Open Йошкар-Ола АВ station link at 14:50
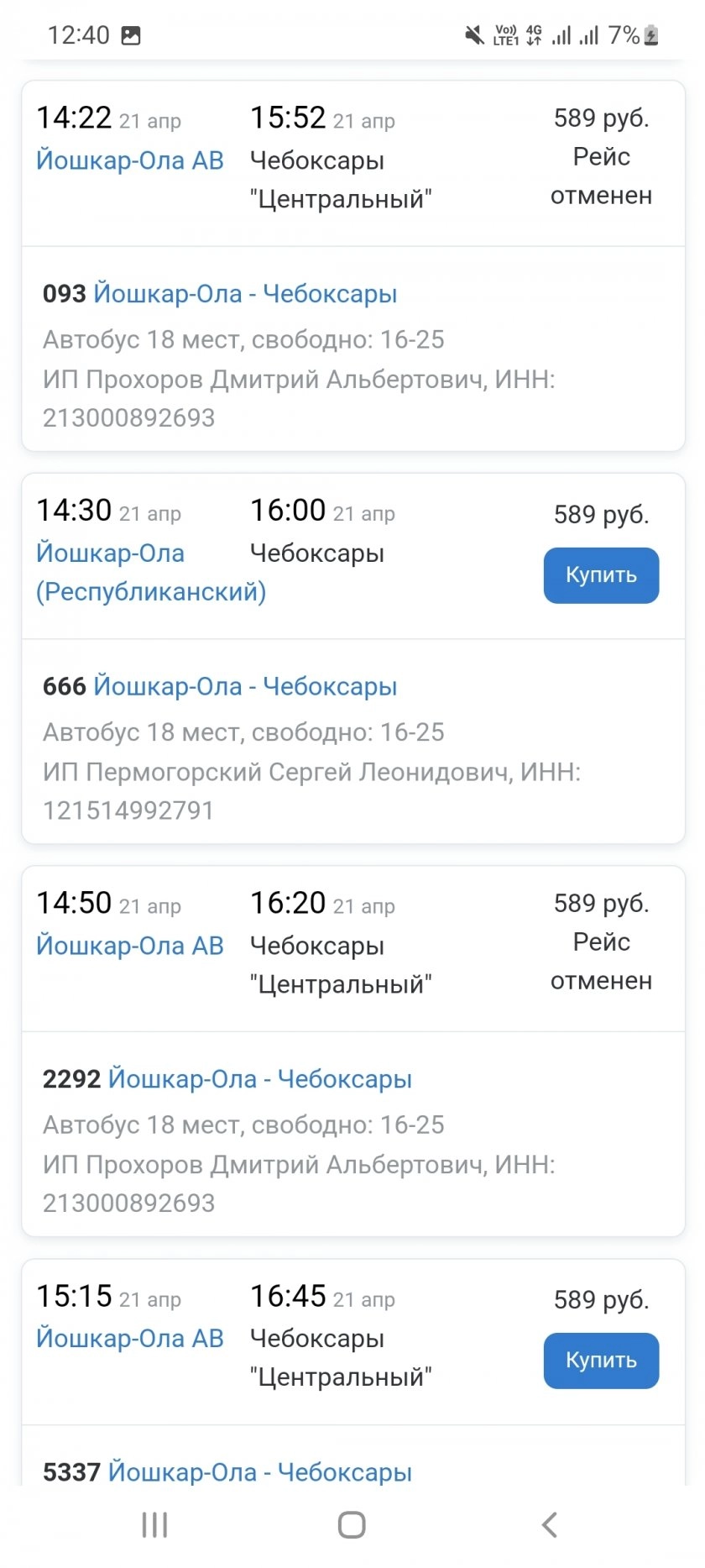705x1568 pixels. point(130,946)
